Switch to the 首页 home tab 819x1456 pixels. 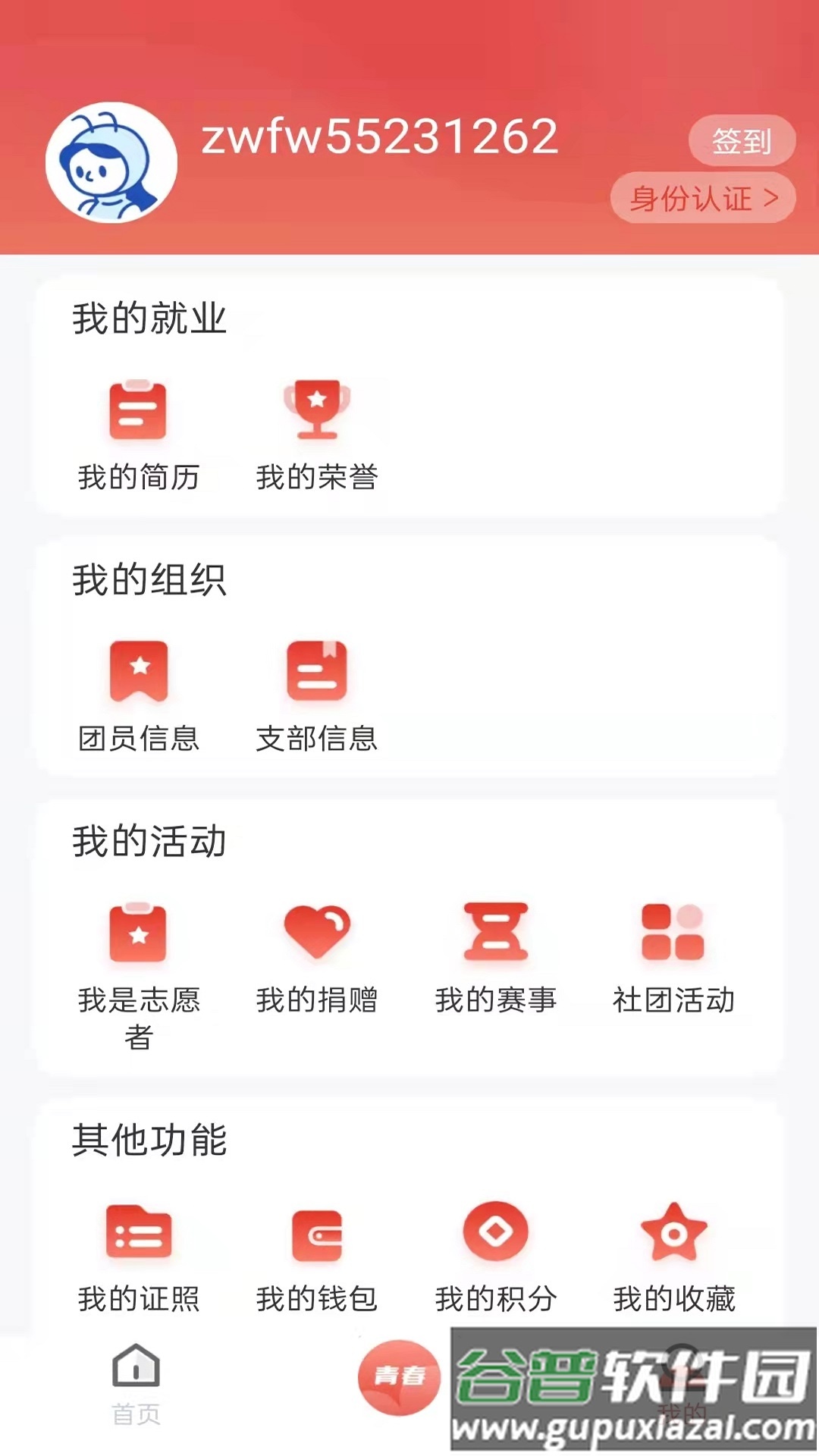point(136,1384)
